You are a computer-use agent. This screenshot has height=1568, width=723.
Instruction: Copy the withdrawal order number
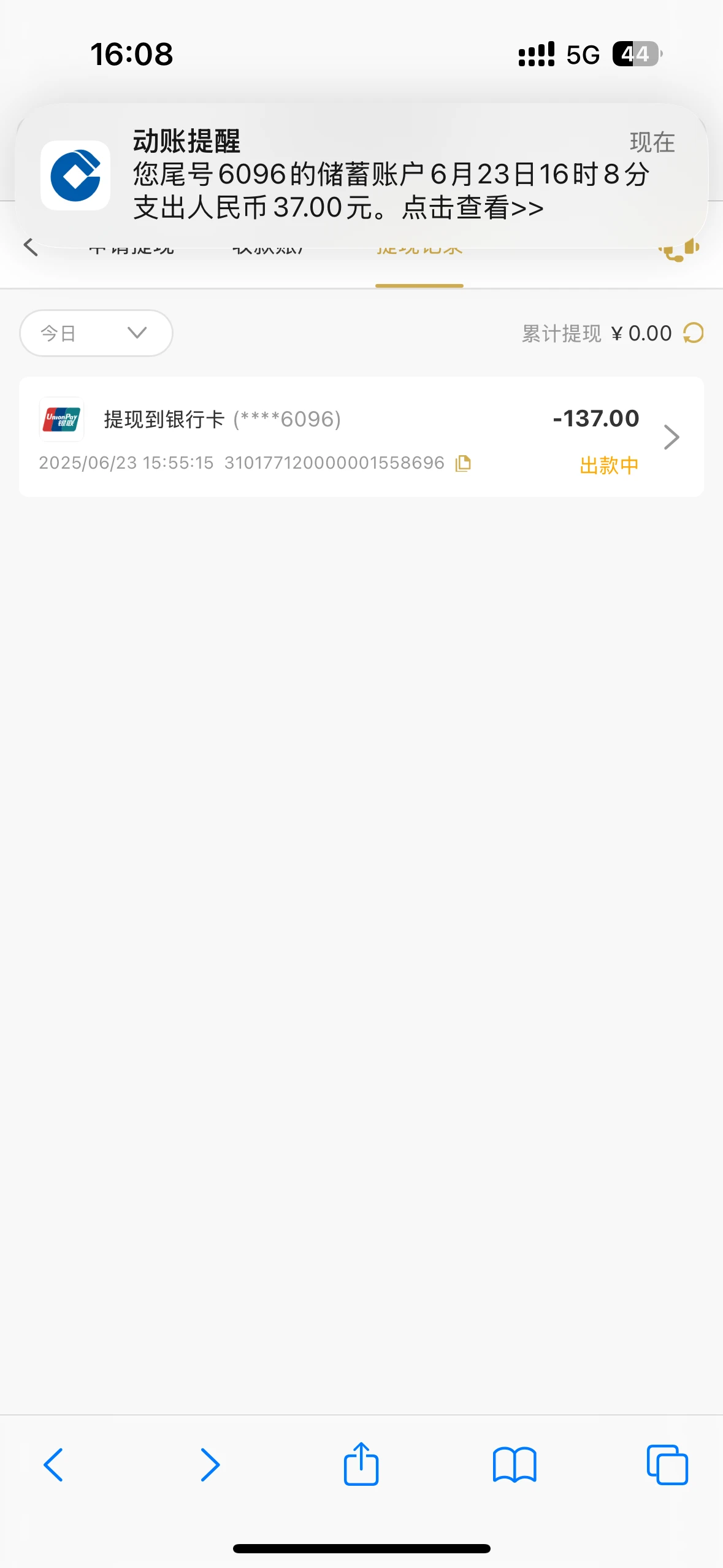[464, 463]
